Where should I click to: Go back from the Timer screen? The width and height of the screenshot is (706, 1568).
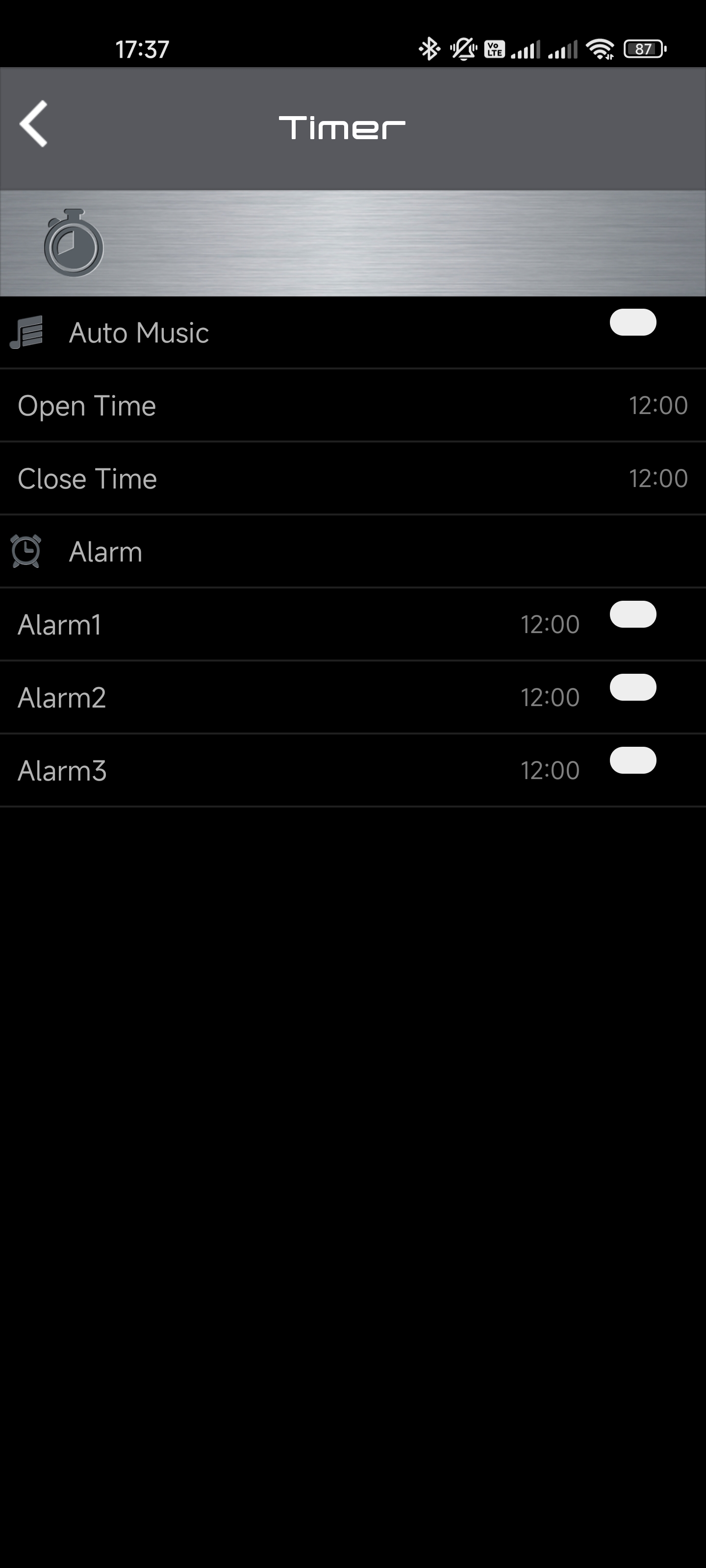coord(33,123)
